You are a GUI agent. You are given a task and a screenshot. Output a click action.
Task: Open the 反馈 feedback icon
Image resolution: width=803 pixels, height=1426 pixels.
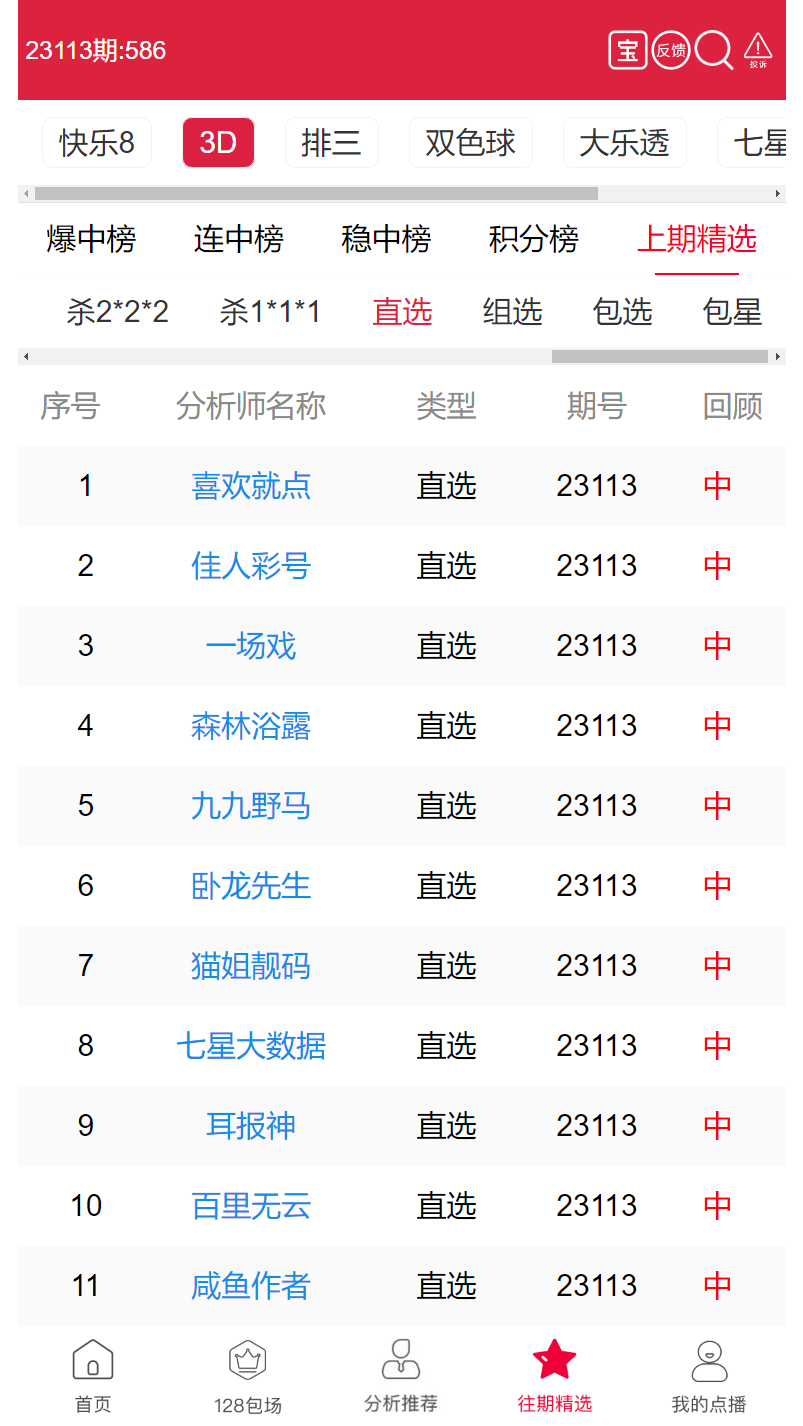pyautogui.click(x=671, y=50)
